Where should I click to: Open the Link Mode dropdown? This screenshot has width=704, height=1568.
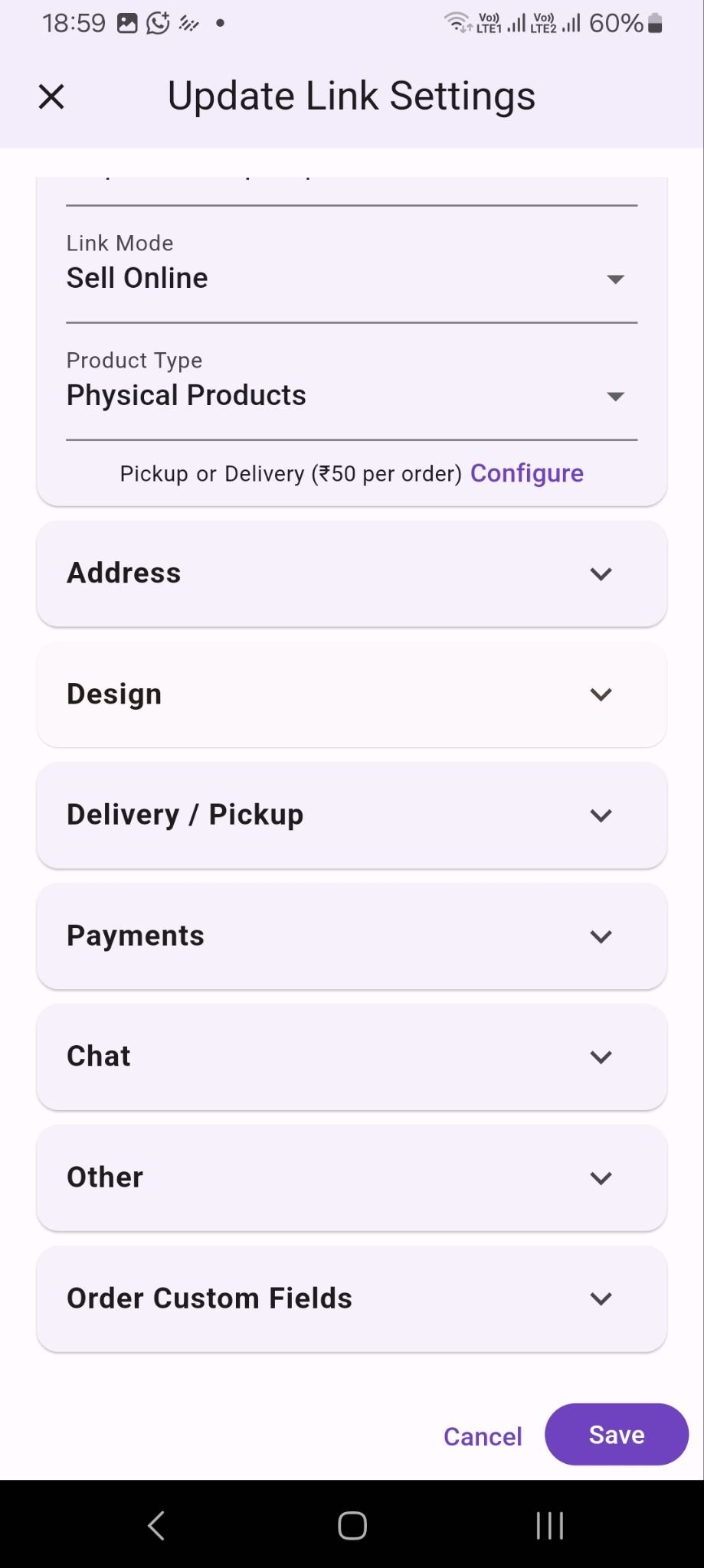pyautogui.click(x=615, y=279)
